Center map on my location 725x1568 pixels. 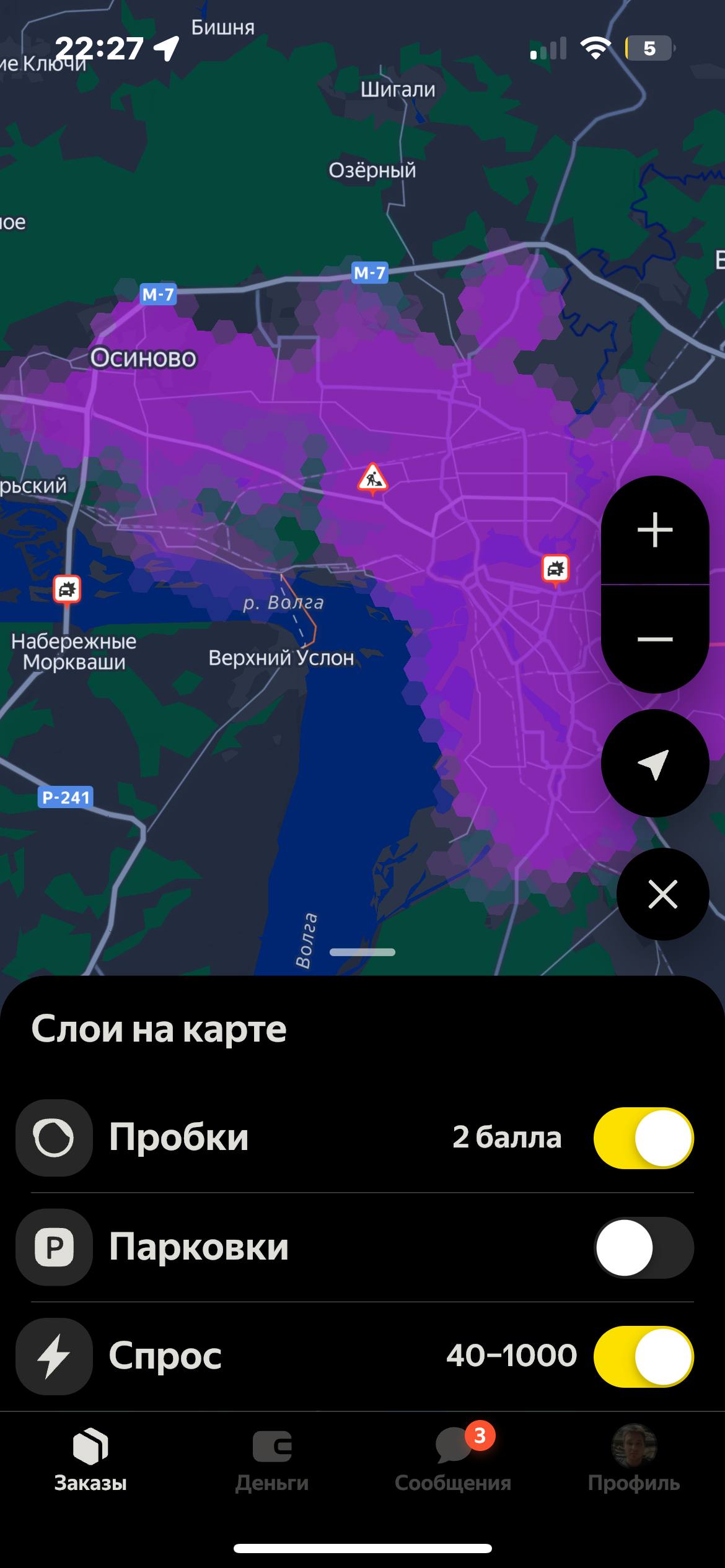[655, 763]
